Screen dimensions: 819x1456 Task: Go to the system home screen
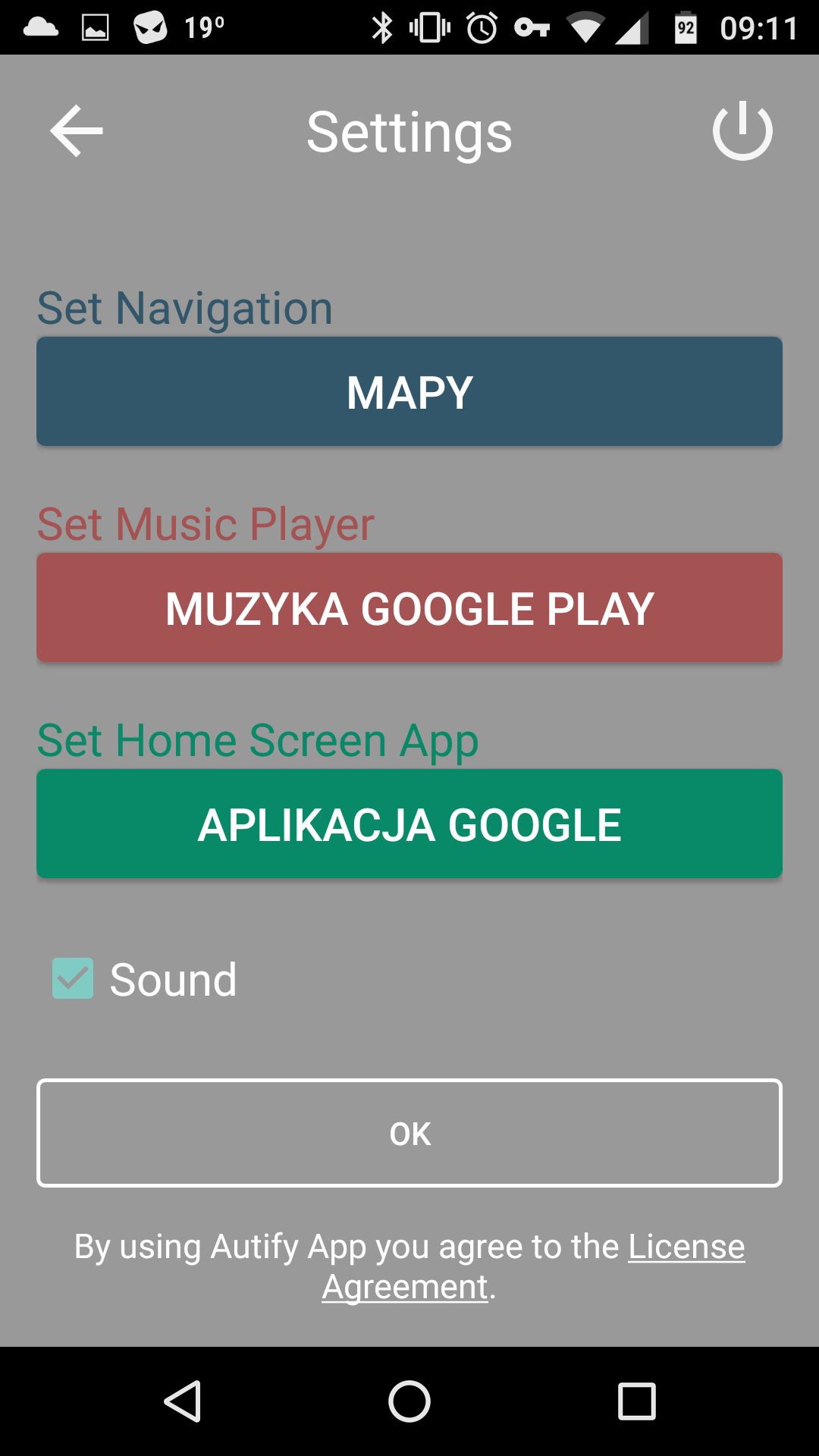[409, 1401]
